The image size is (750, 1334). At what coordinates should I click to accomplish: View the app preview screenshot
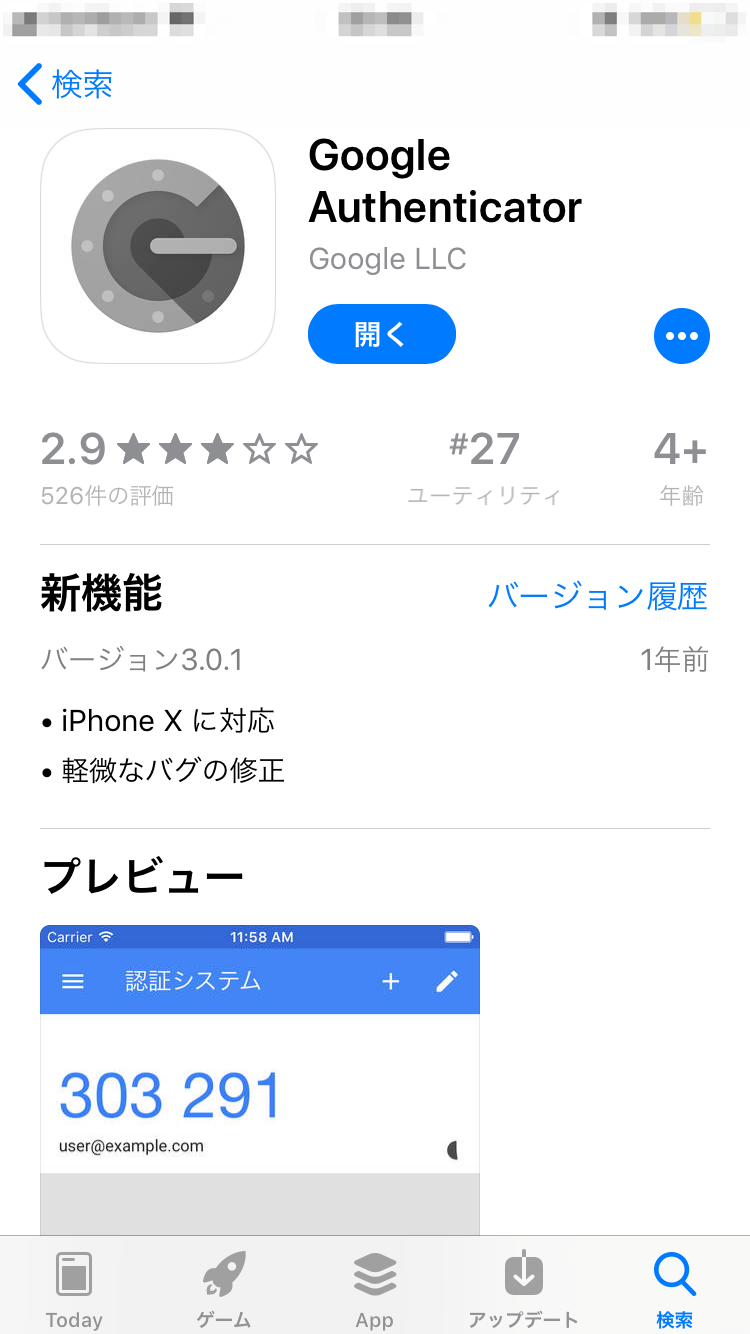(x=260, y=1078)
